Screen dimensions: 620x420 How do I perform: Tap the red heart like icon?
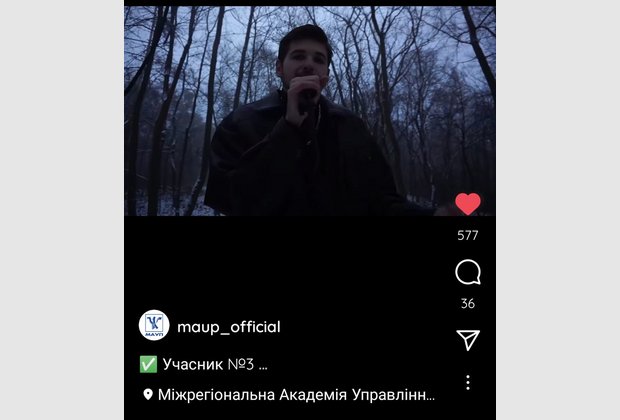(x=467, y=204)
